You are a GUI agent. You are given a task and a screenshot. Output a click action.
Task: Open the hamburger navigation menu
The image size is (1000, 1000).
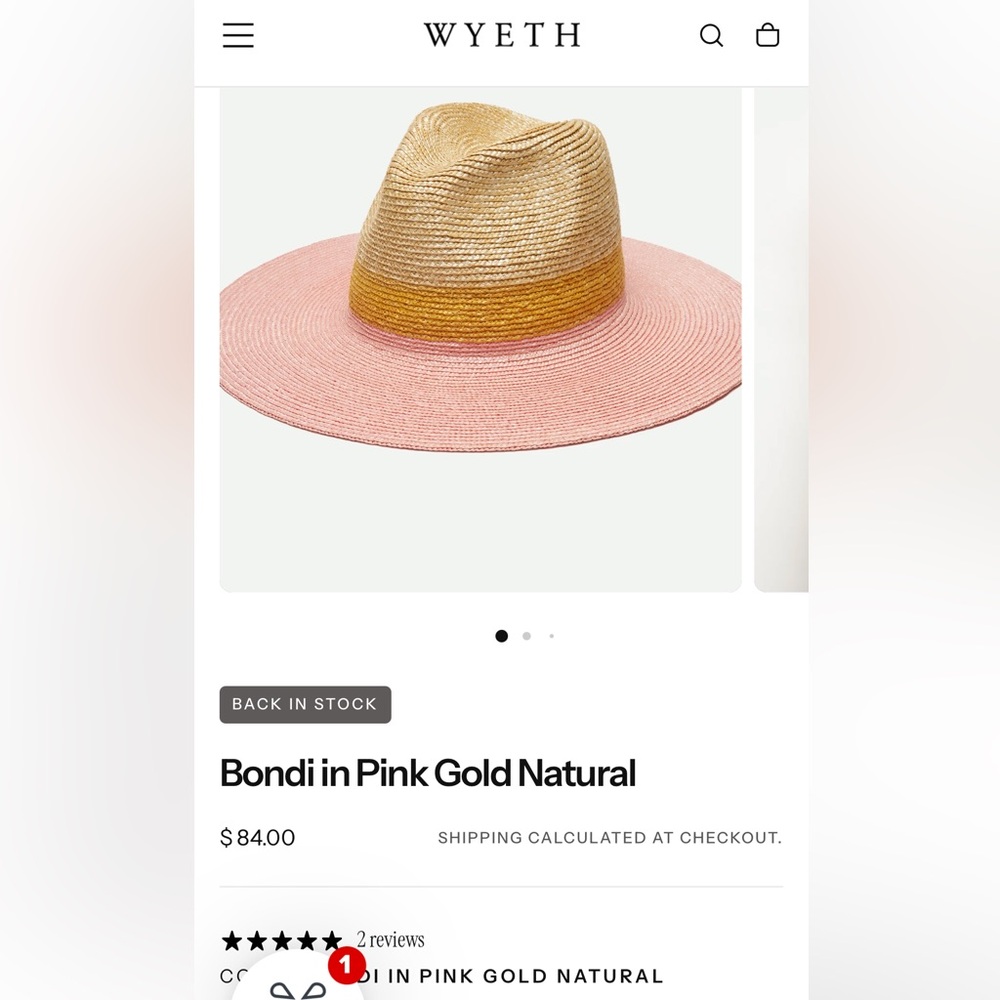(238, 36)
